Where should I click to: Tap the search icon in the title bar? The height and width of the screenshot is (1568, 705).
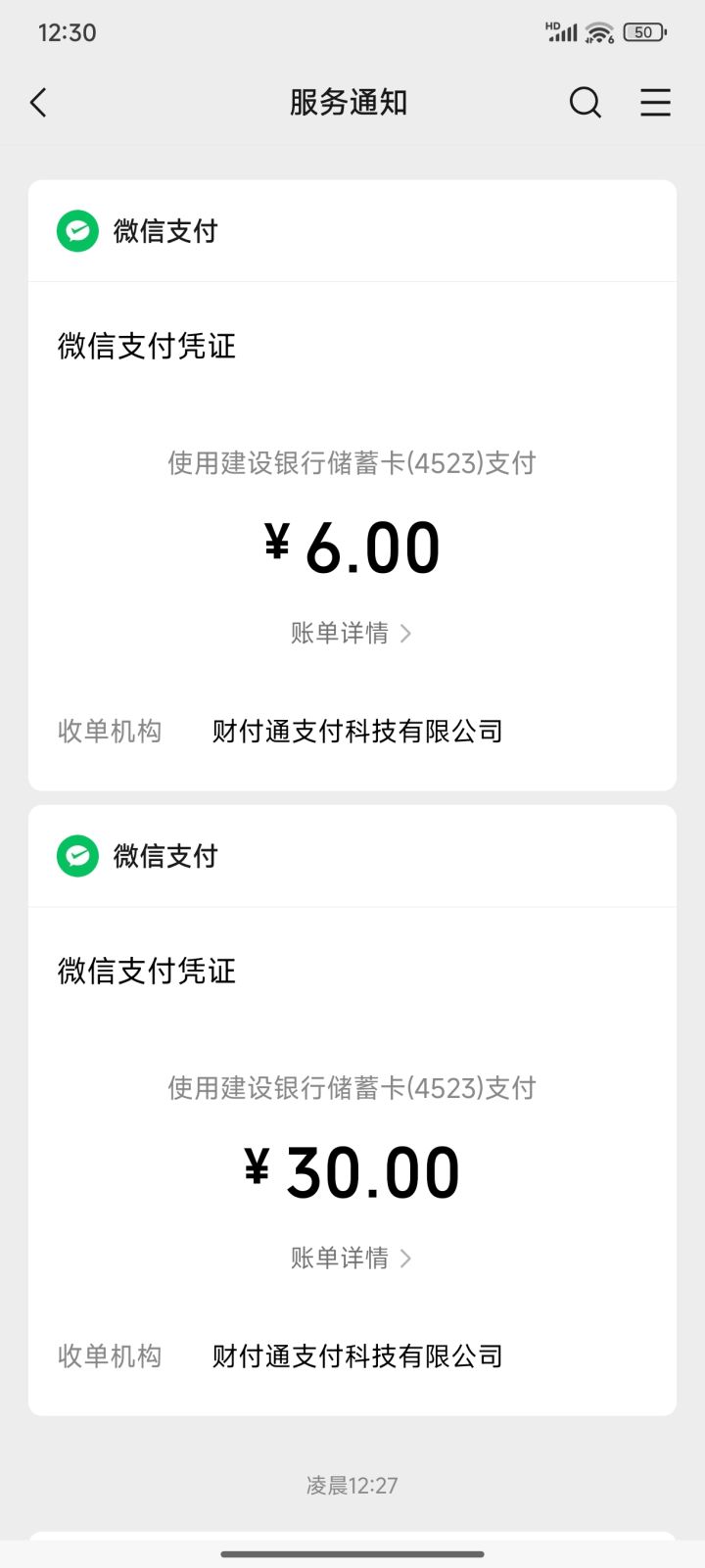pyautogui.click(x=585, y=102)
